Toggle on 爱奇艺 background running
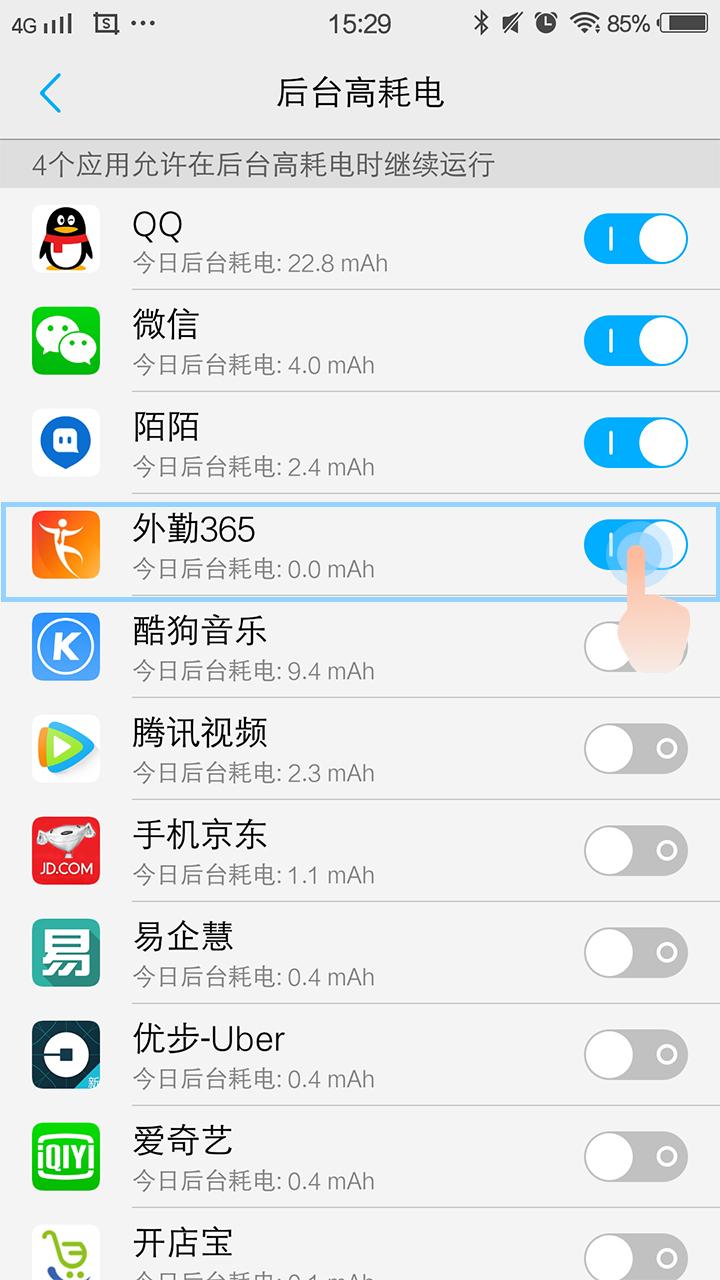Viewport: 720px width, 1280px height. 635,1158
